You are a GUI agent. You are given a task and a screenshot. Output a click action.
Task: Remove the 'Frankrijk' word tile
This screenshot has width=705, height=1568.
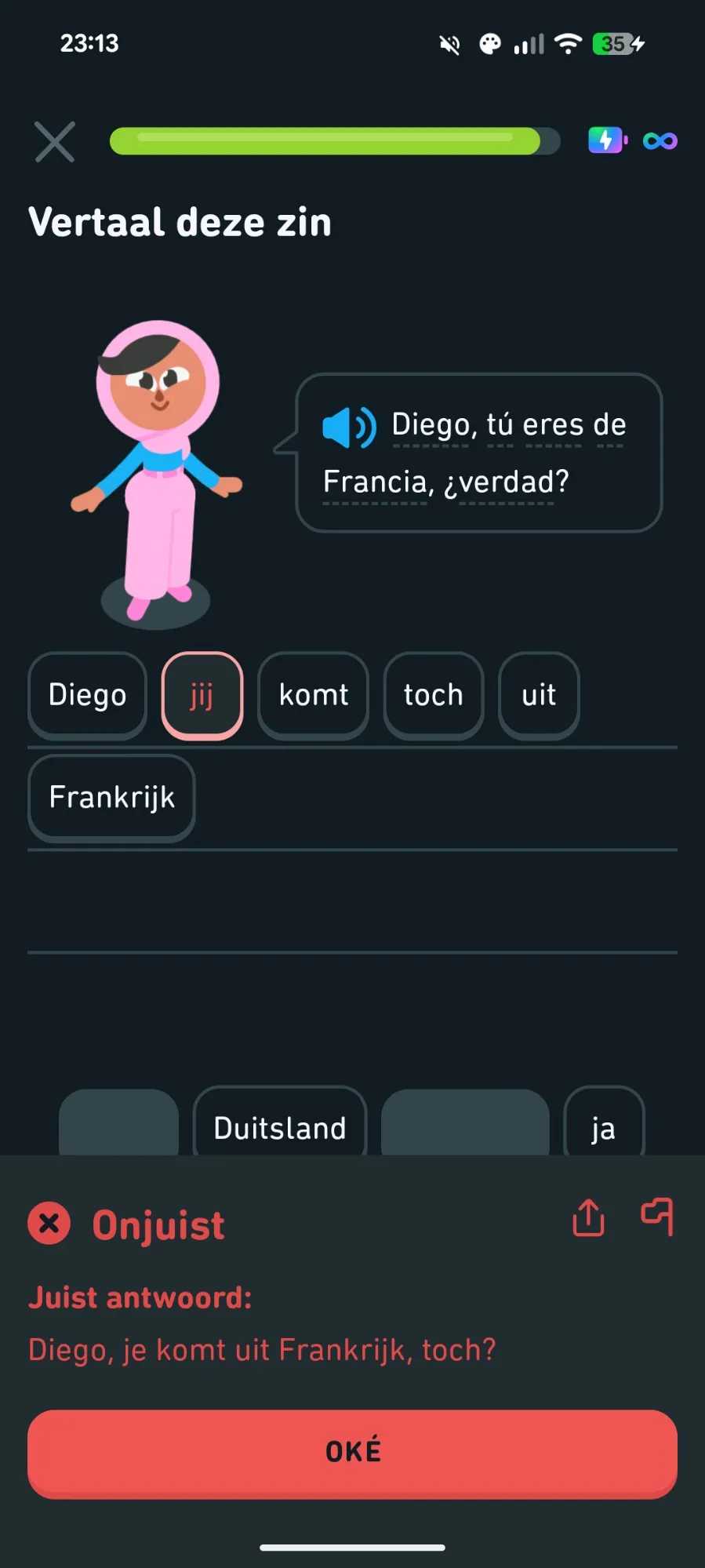111,798
